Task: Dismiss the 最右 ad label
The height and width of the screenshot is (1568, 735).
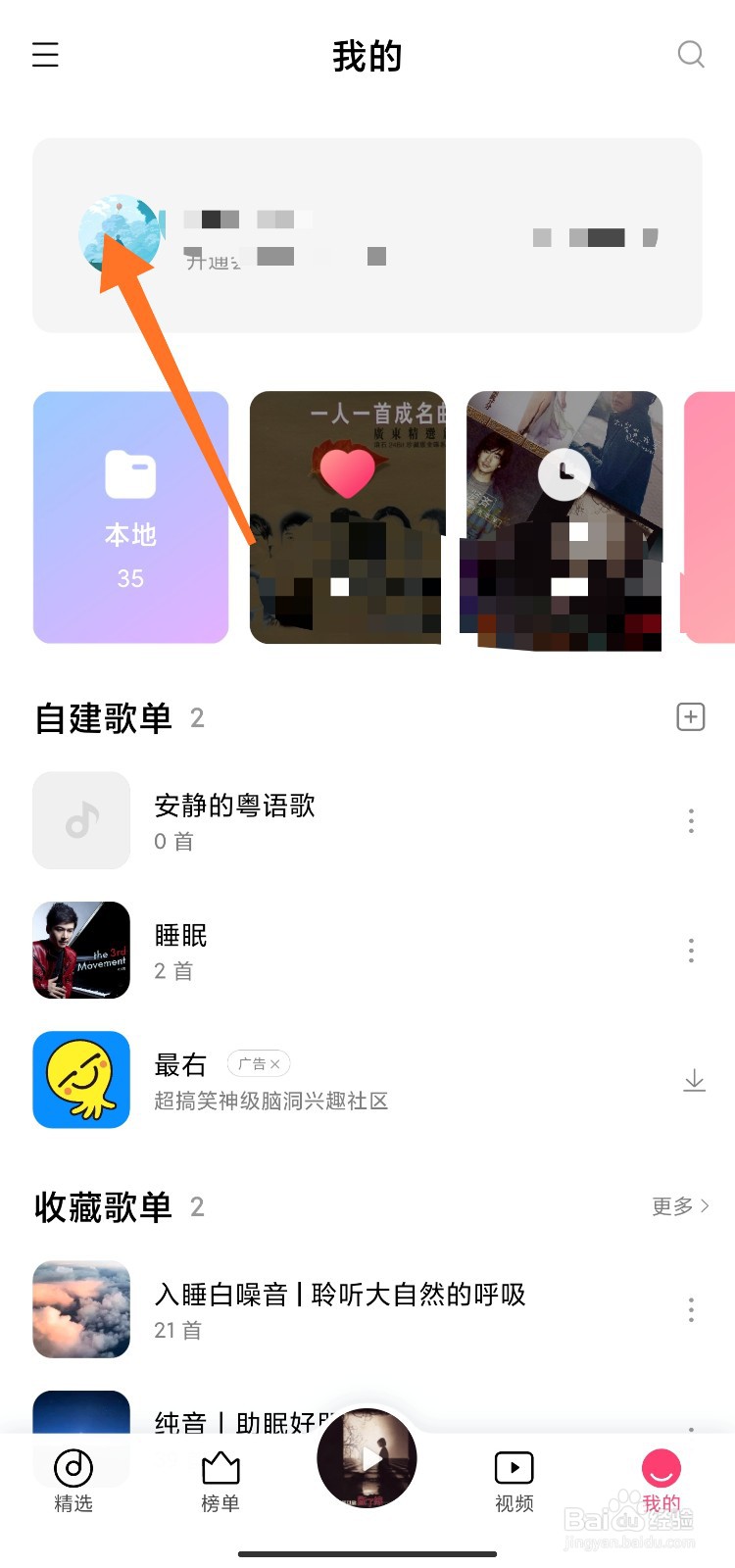Action: [275, 1064]
